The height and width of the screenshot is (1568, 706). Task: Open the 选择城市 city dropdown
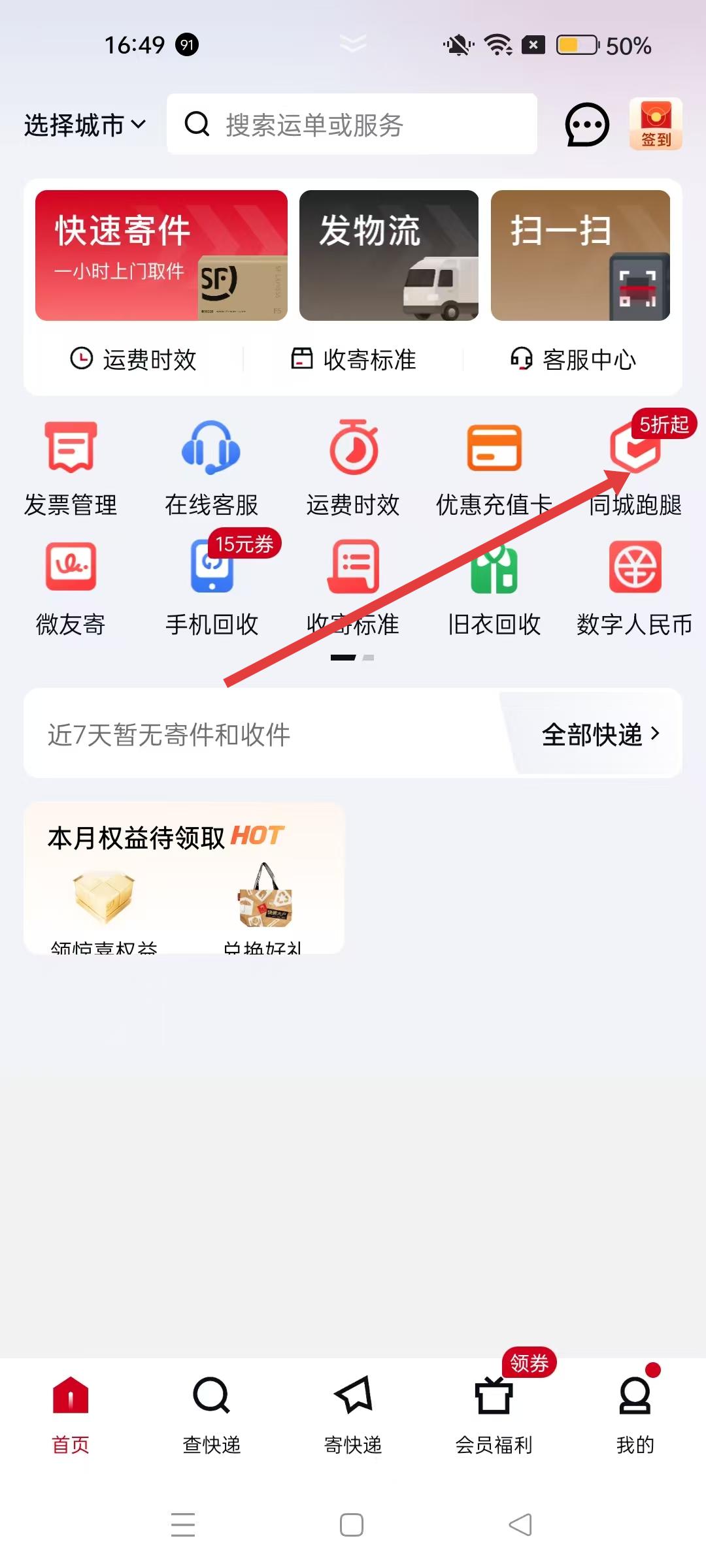[x=85, y=124]
